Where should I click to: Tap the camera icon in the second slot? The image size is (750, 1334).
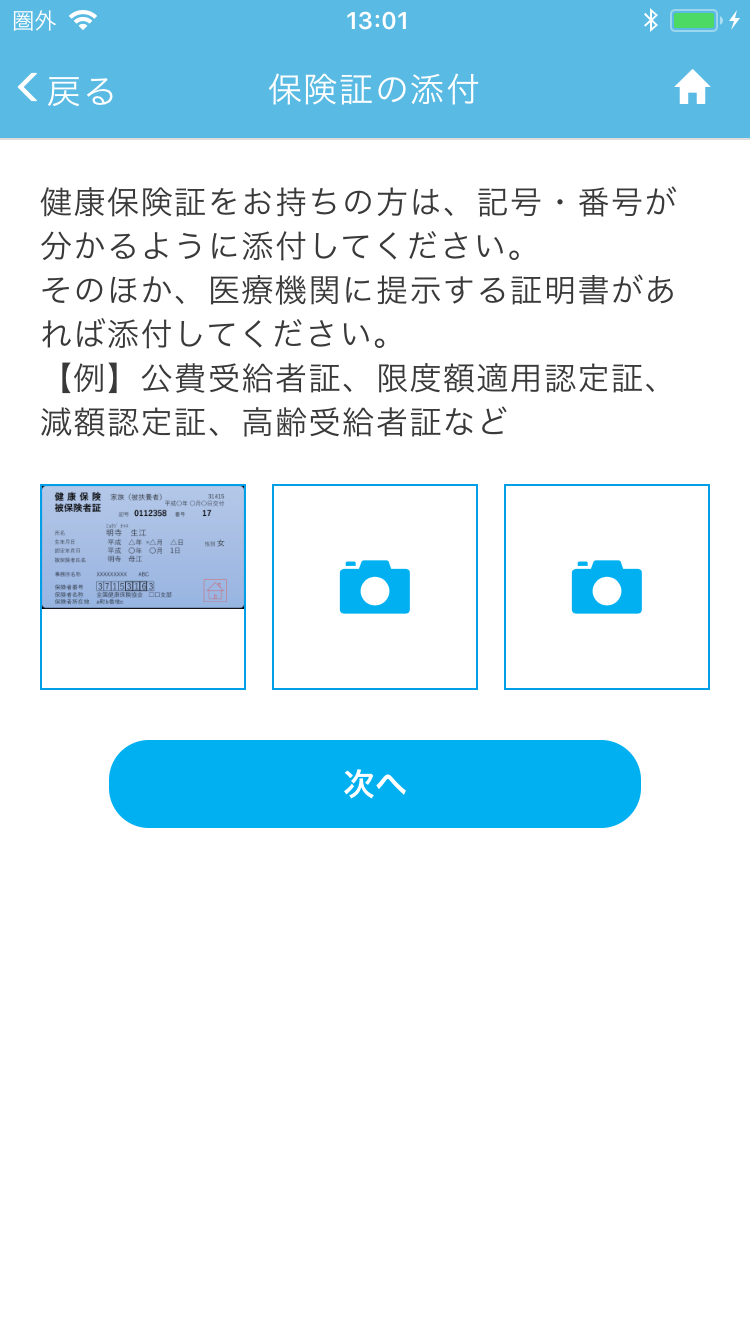click(x=374, y=587)
